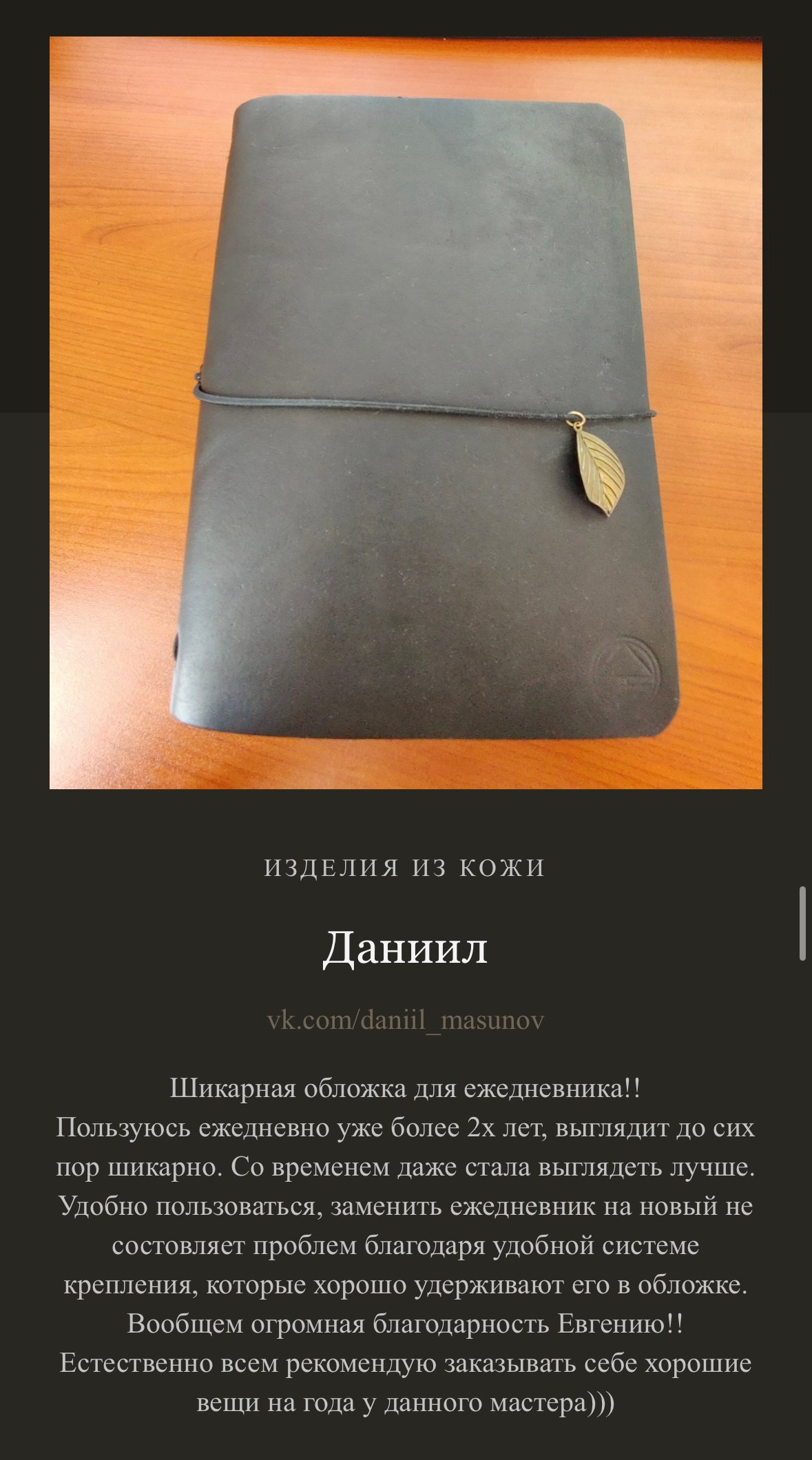Open the leather notebook cover photo

[405, 412]
